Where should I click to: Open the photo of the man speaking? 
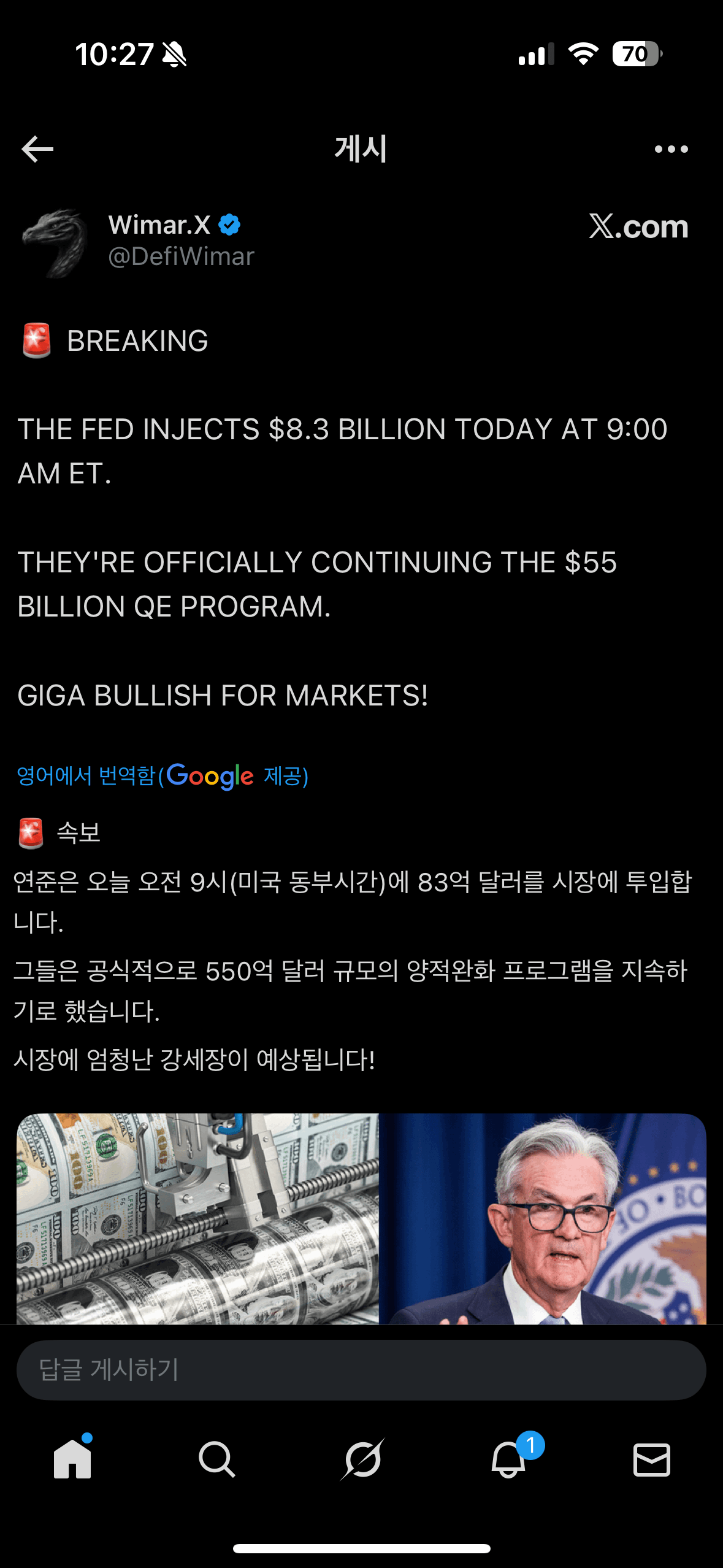point(542,1218)
